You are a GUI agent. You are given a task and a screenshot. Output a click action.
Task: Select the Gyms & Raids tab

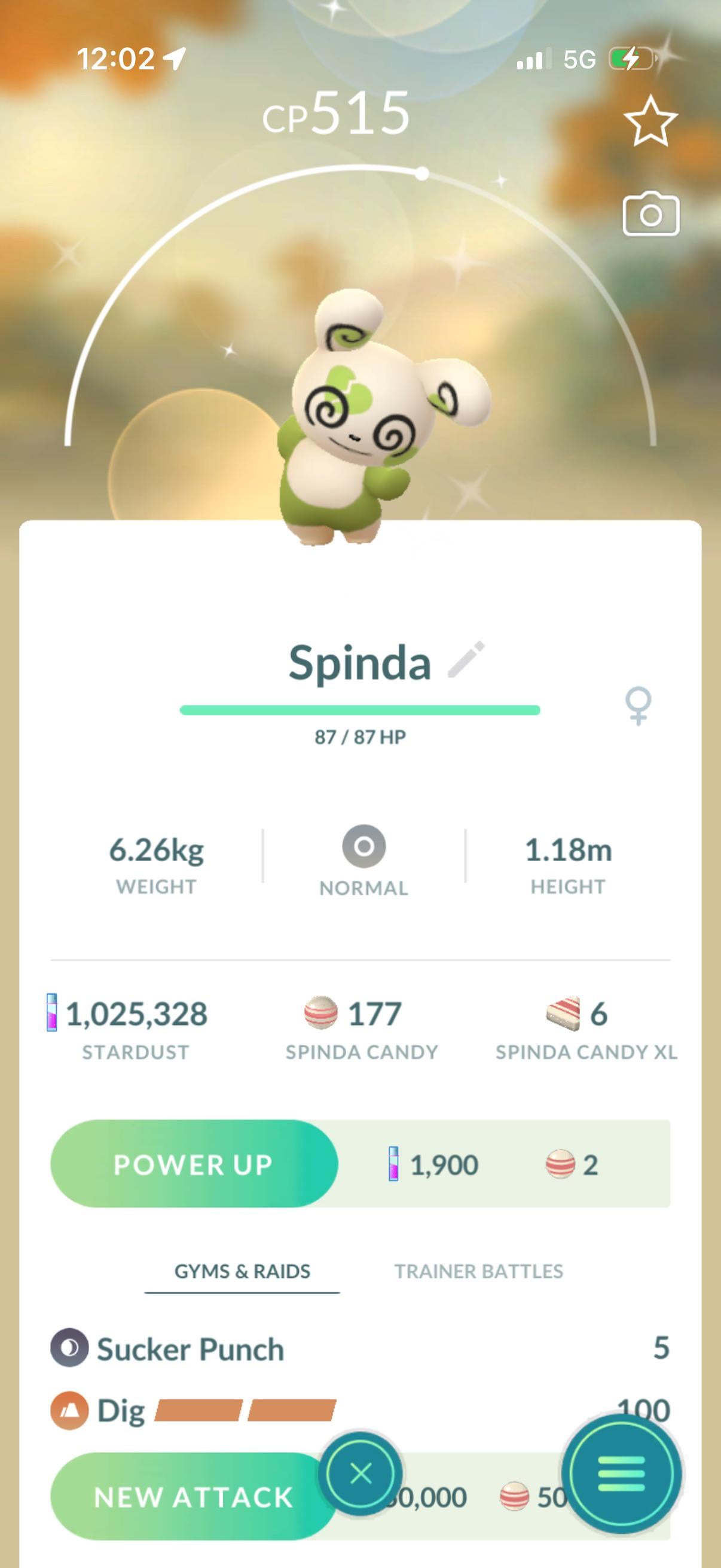pos(242,1271)
